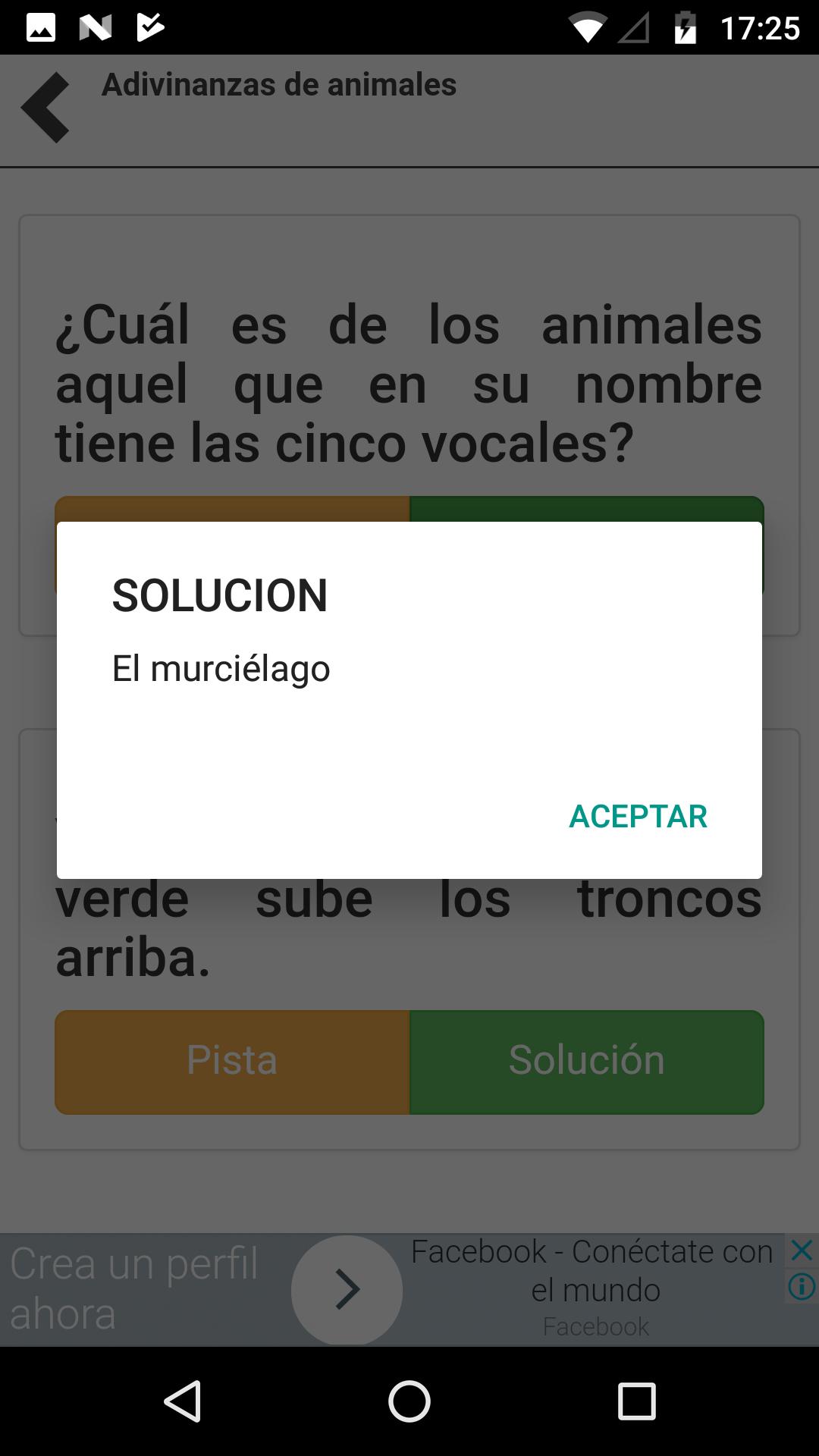This screenshot has width=819, height=1456.
Task: Tap ACEPTAR to dismiss the solution dialog
Action: click(x=638, y=816)
